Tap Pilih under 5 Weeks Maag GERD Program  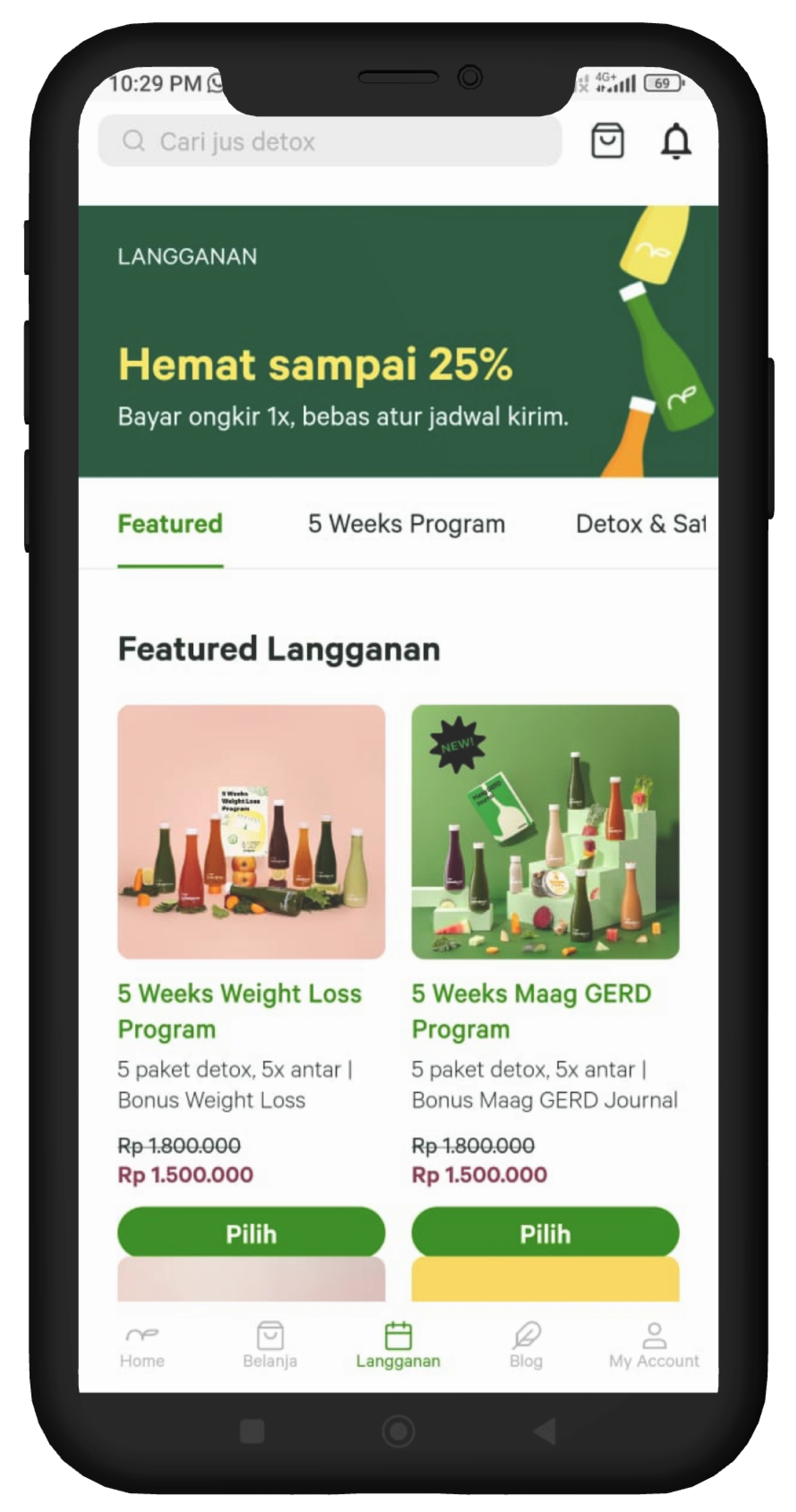pos(545,1233)
